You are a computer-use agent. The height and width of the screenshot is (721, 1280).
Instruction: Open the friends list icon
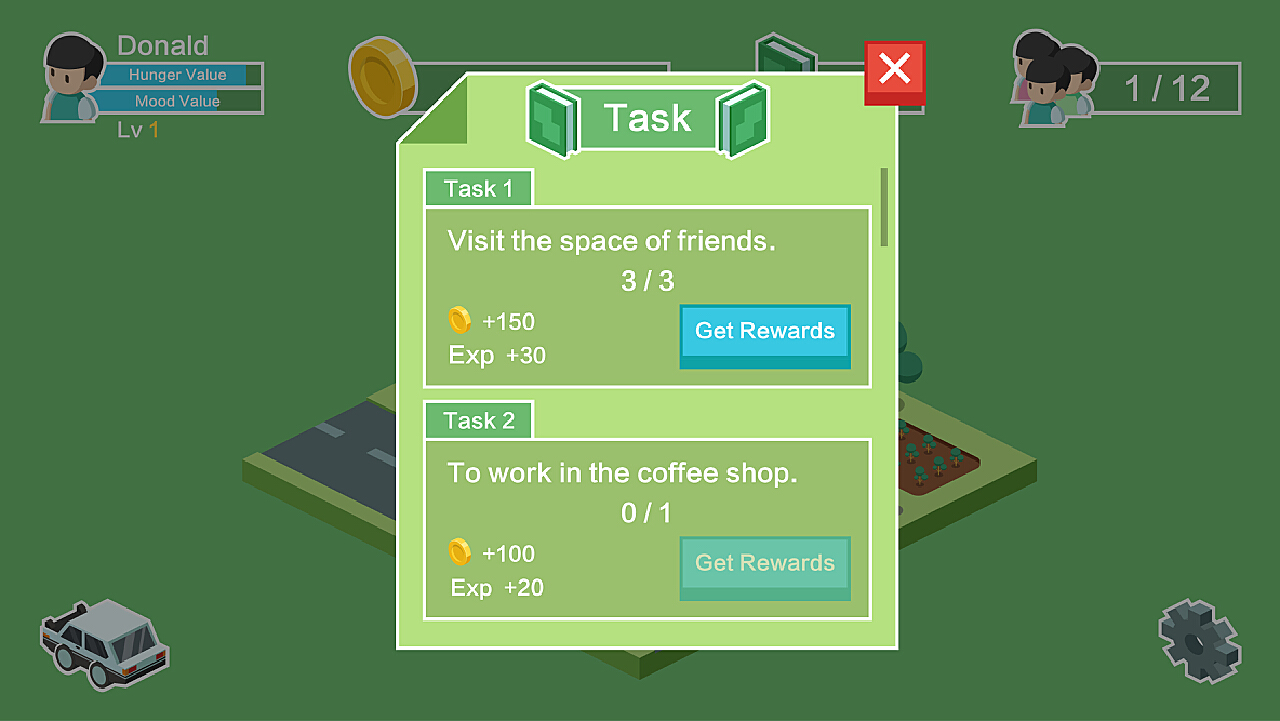point(1053,80)
